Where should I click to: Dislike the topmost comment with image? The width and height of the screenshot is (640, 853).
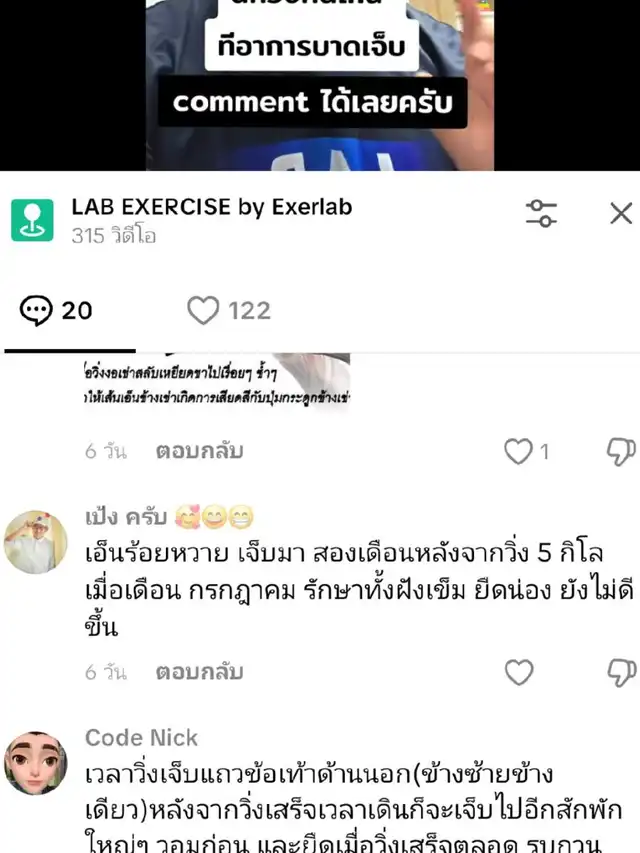621,452
